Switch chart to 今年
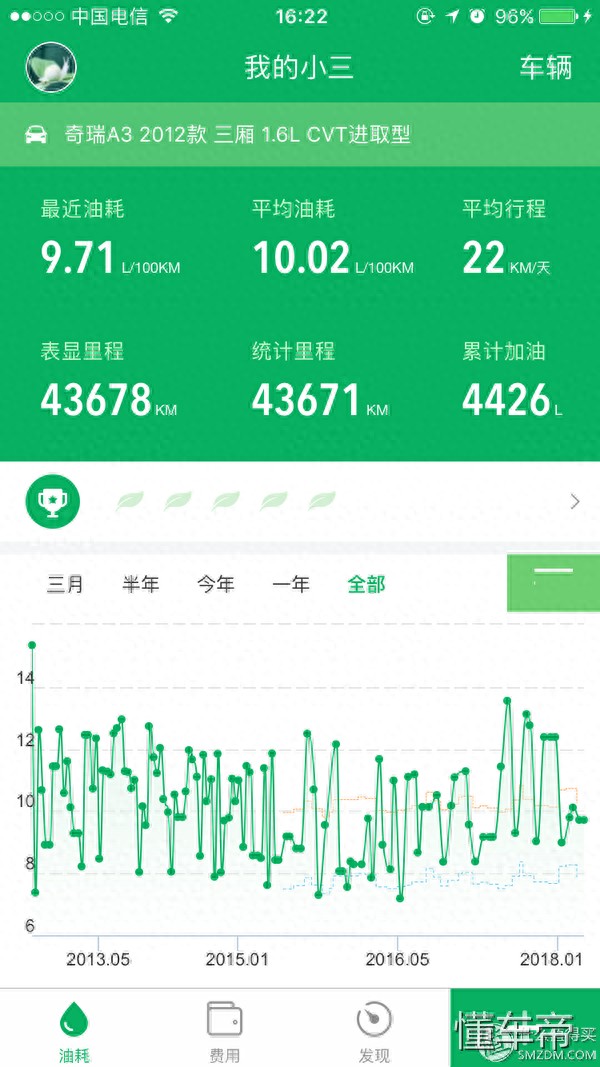Image resolution: width=600 pixels, height=1067 pixels. 215,585
